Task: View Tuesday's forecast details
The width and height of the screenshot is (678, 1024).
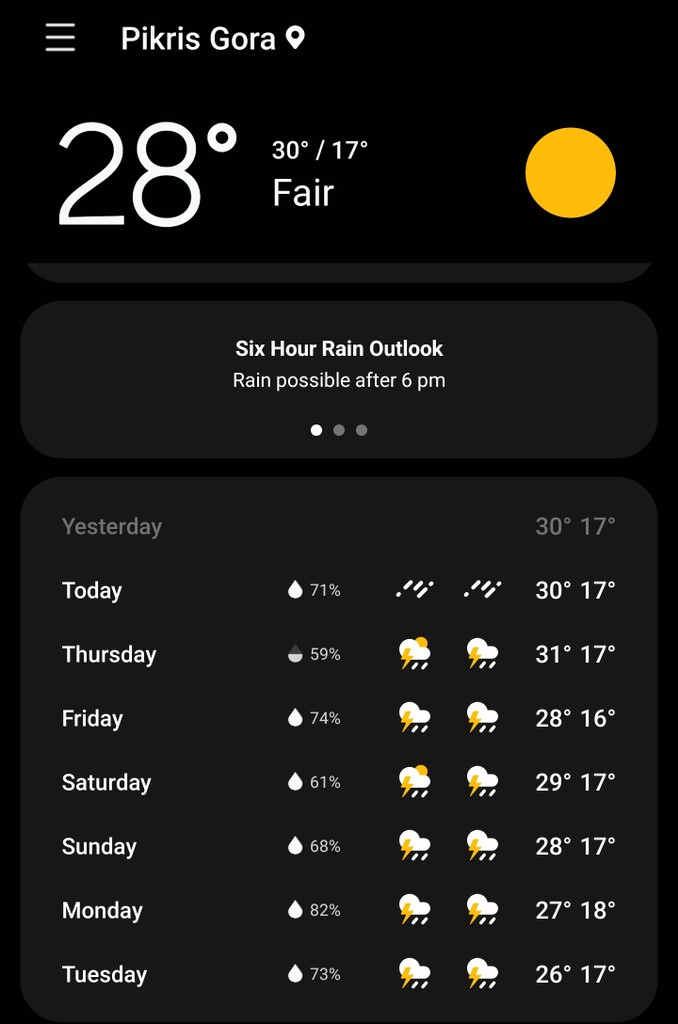Action: pos(338,974)
